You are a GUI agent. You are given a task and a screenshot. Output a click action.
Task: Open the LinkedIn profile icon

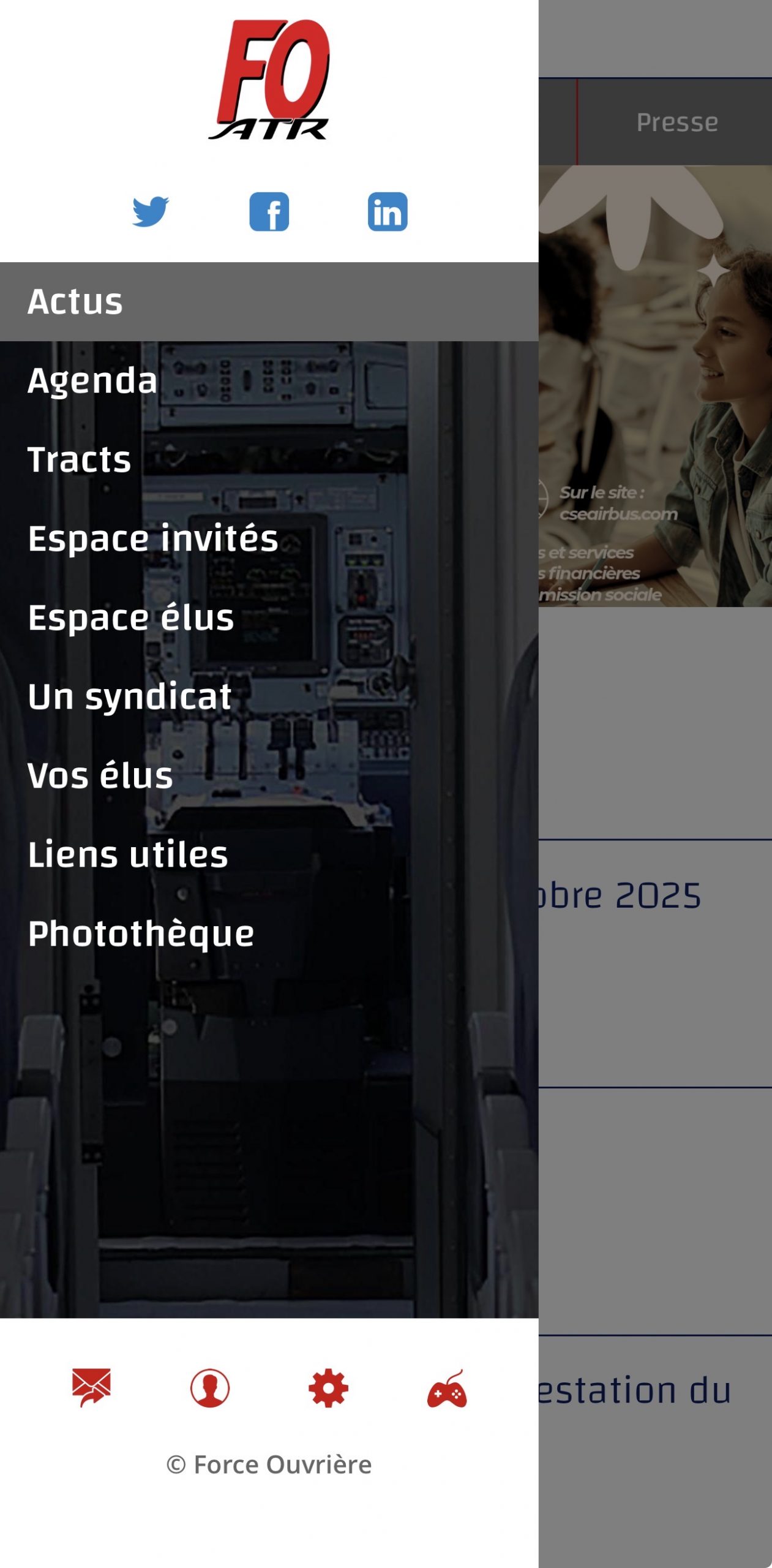pos(387,212)
